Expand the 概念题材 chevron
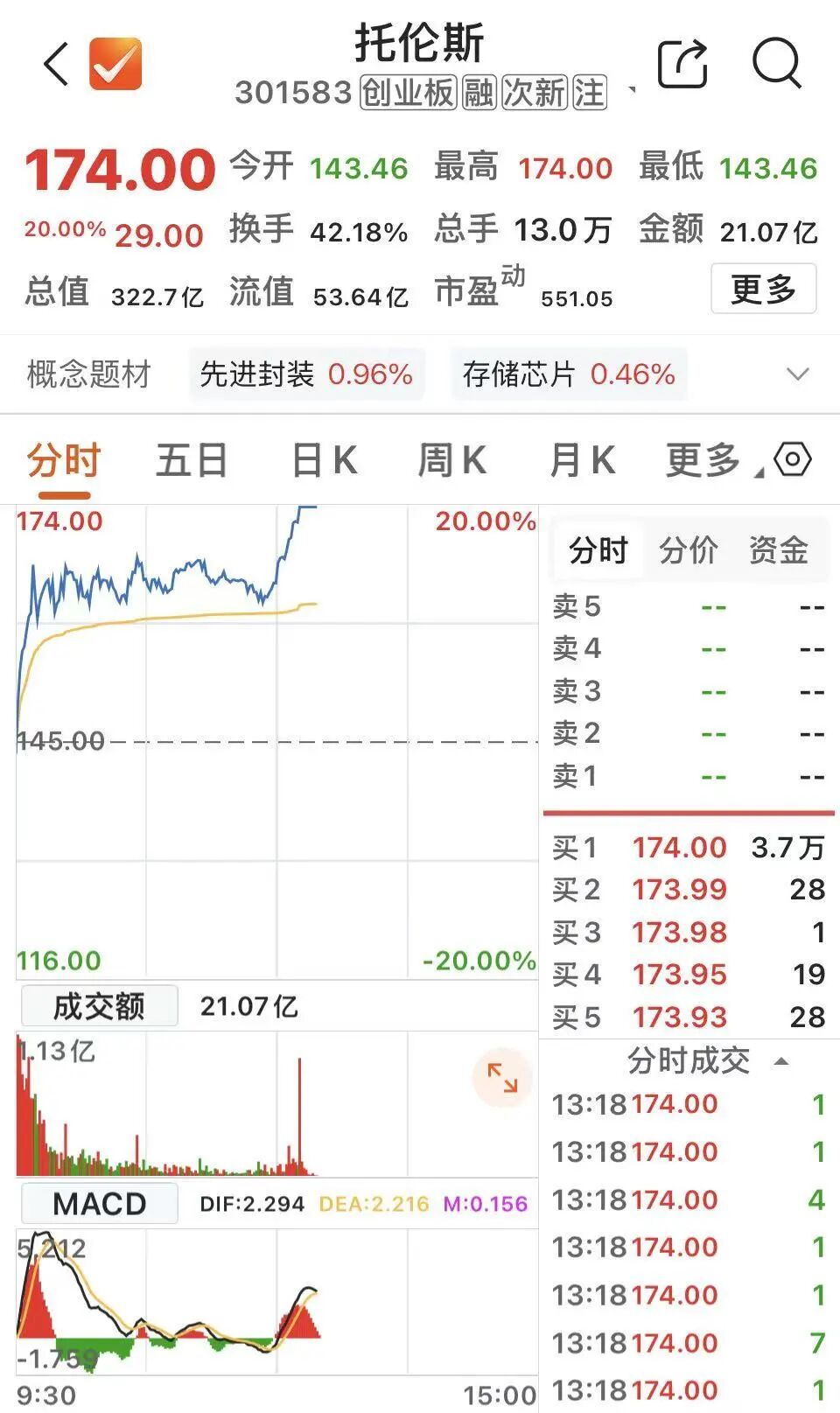840x1413 pixels. [x=798, y=374]
